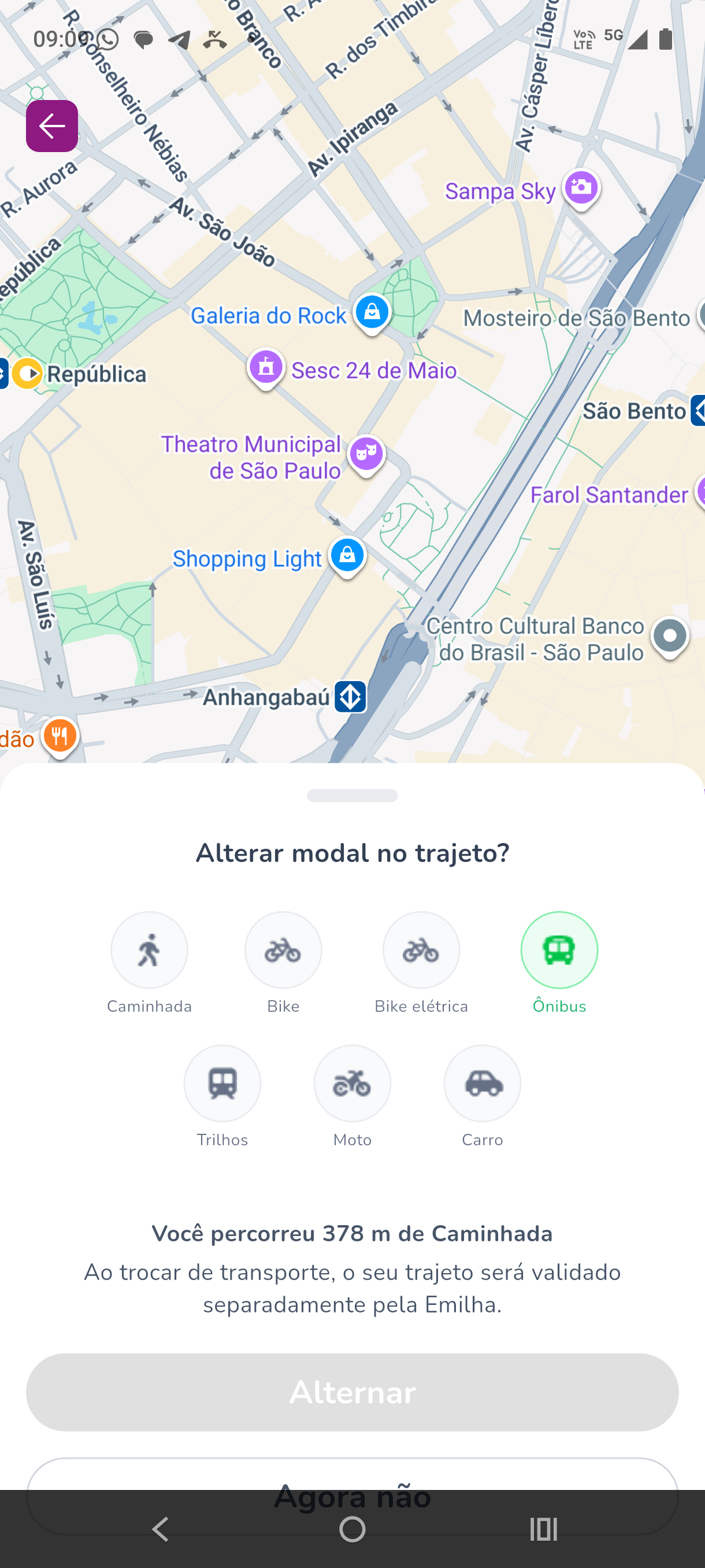Choose the Bike option
The width and height of the screenshot is (705, 1568).
pyautogui.click(x=283, y=950)
